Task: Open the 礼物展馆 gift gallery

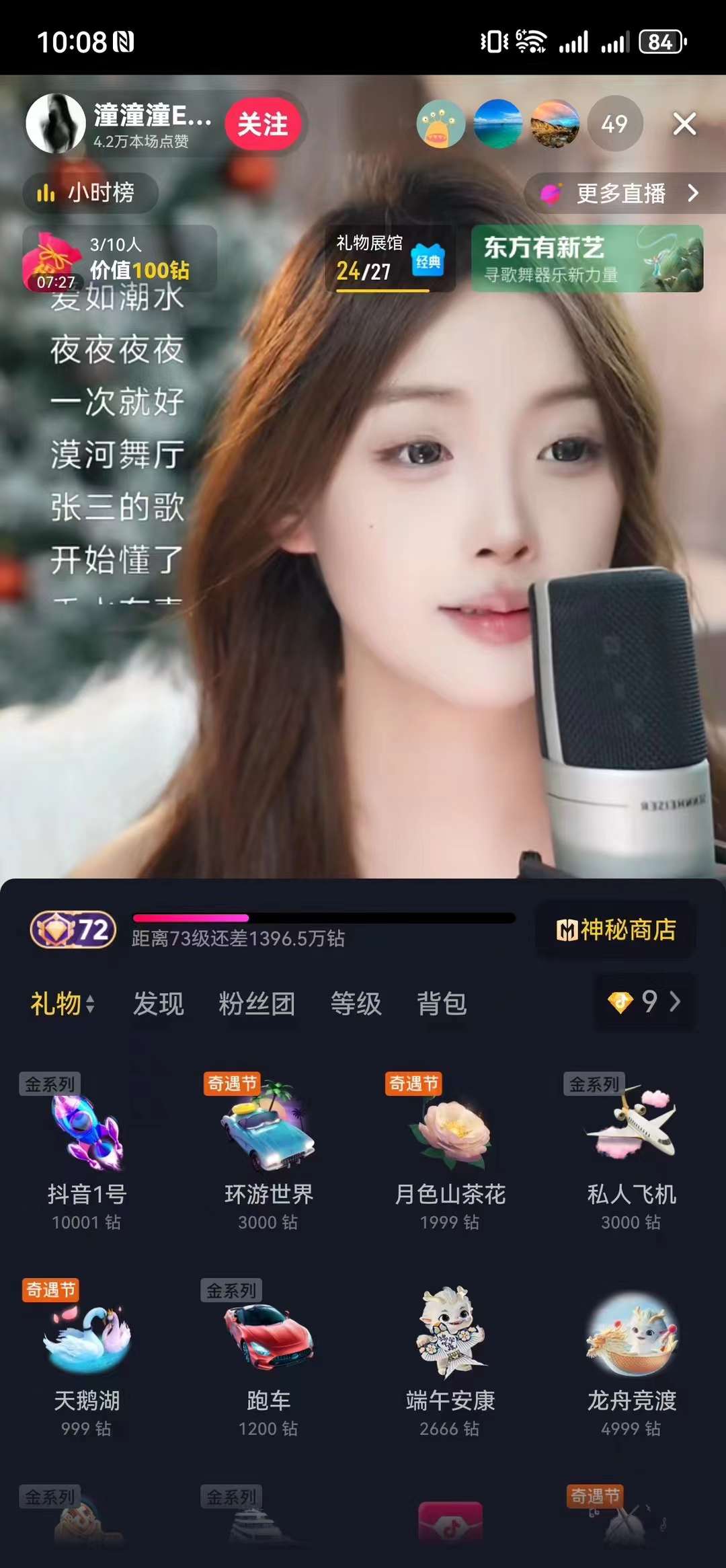Action: coord(390,259)
